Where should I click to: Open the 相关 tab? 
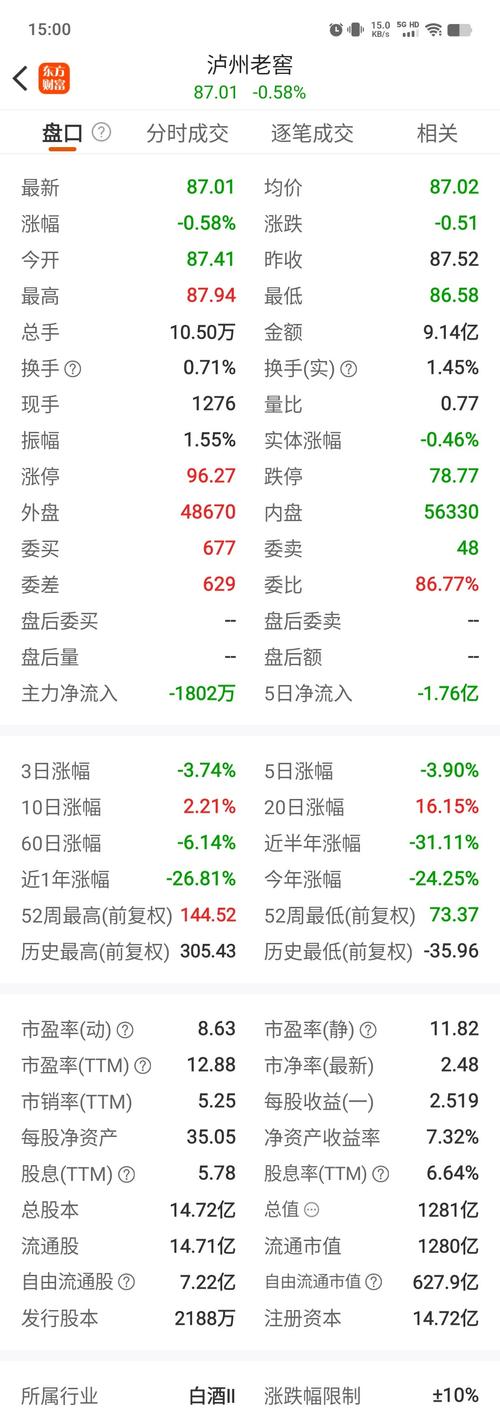click(x=437, y=133)
